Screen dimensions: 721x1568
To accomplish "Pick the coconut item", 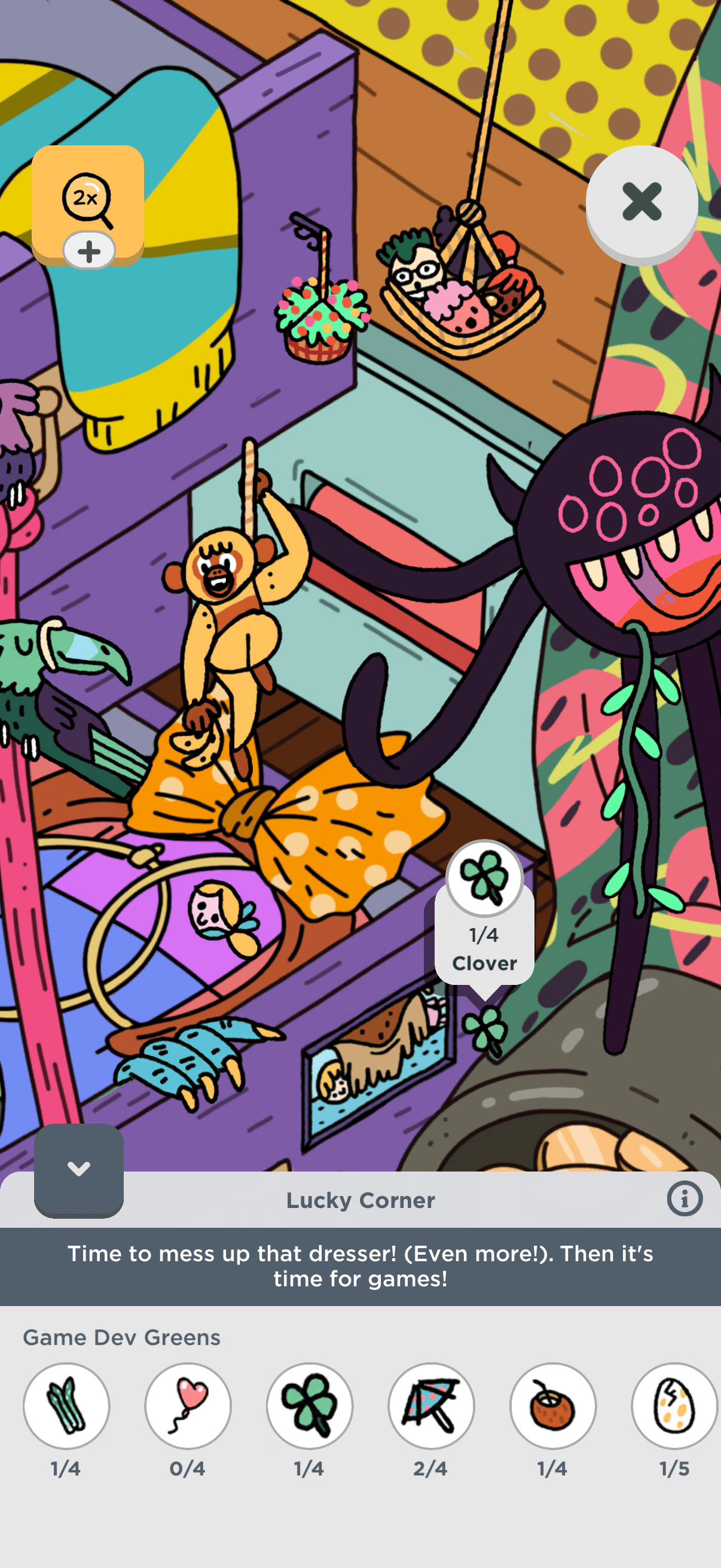I will (x=553, y=1405).
